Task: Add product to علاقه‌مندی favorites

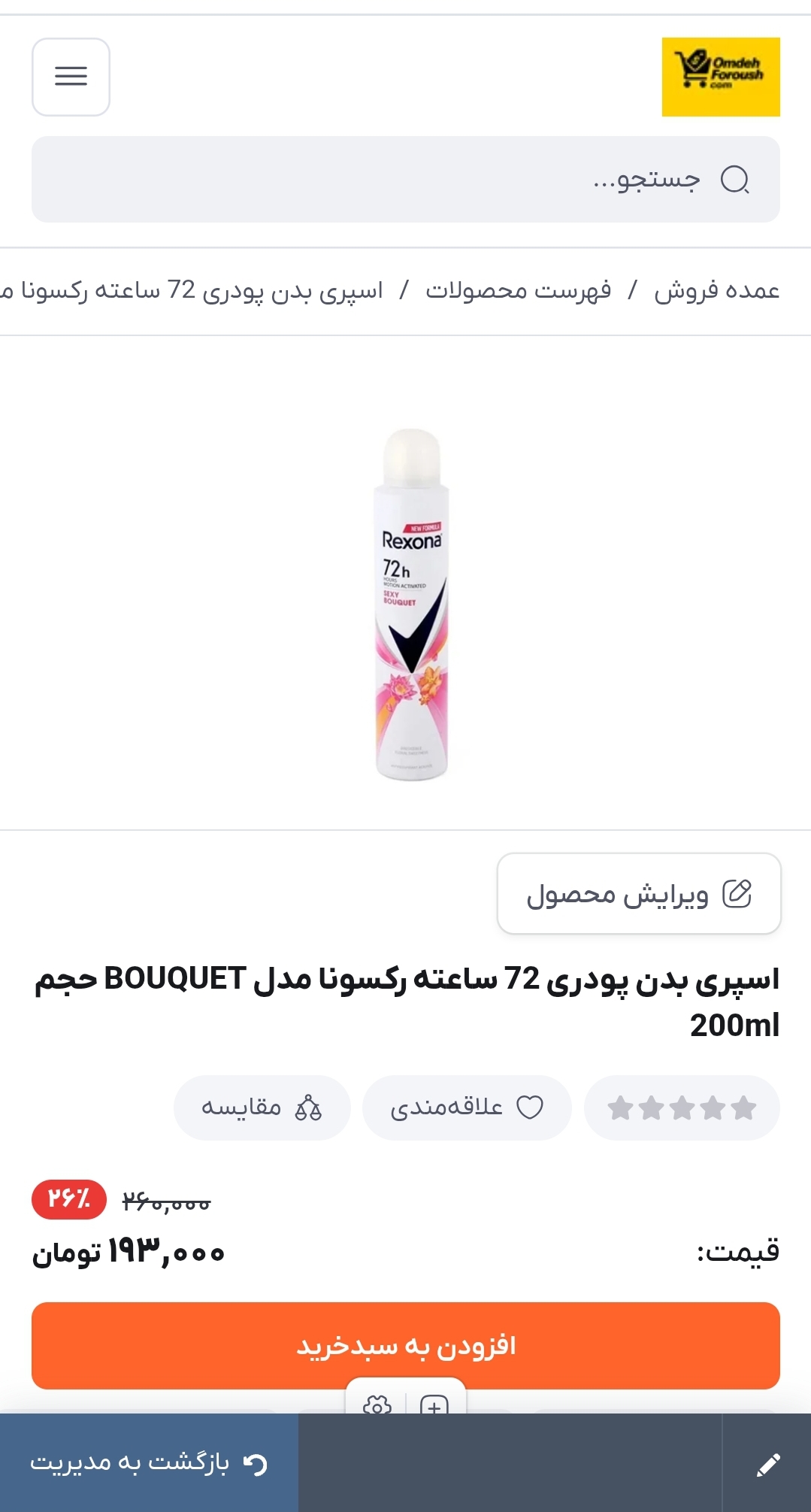Action: (x=466, y=1107)
